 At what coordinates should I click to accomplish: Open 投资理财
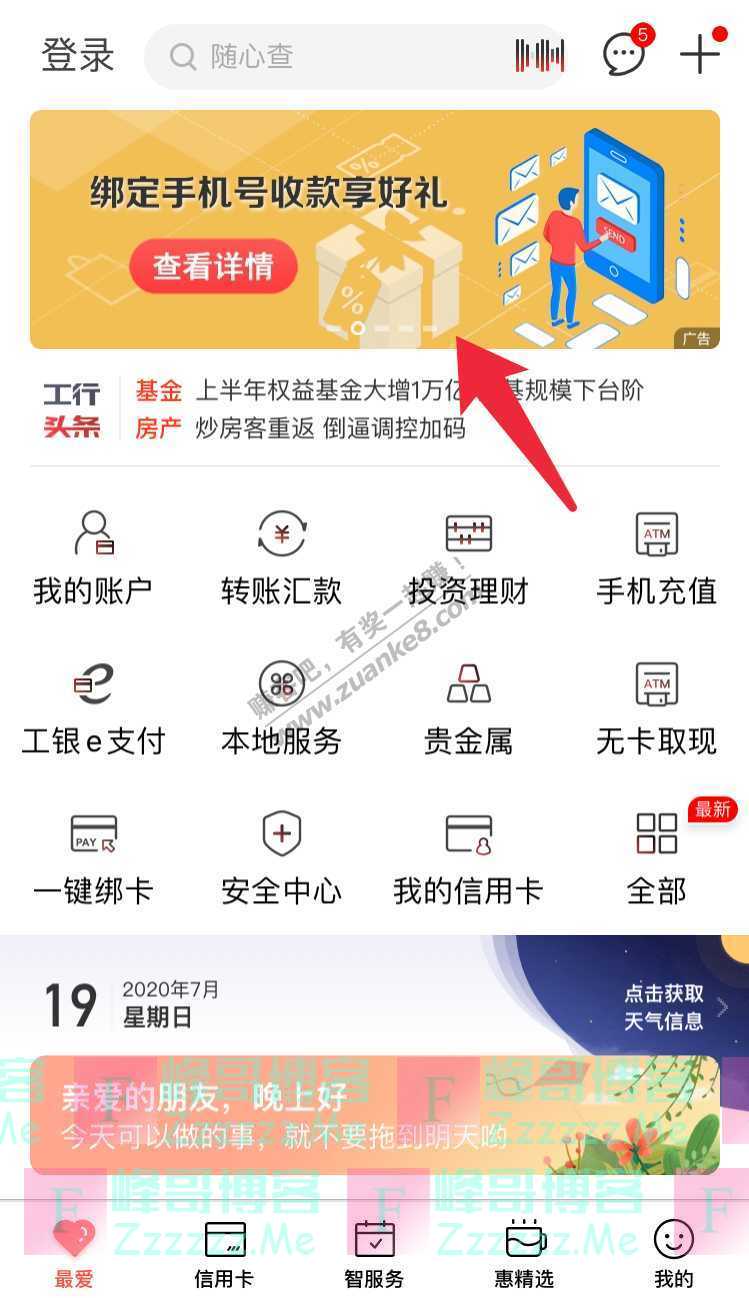[x=468, y=558]
